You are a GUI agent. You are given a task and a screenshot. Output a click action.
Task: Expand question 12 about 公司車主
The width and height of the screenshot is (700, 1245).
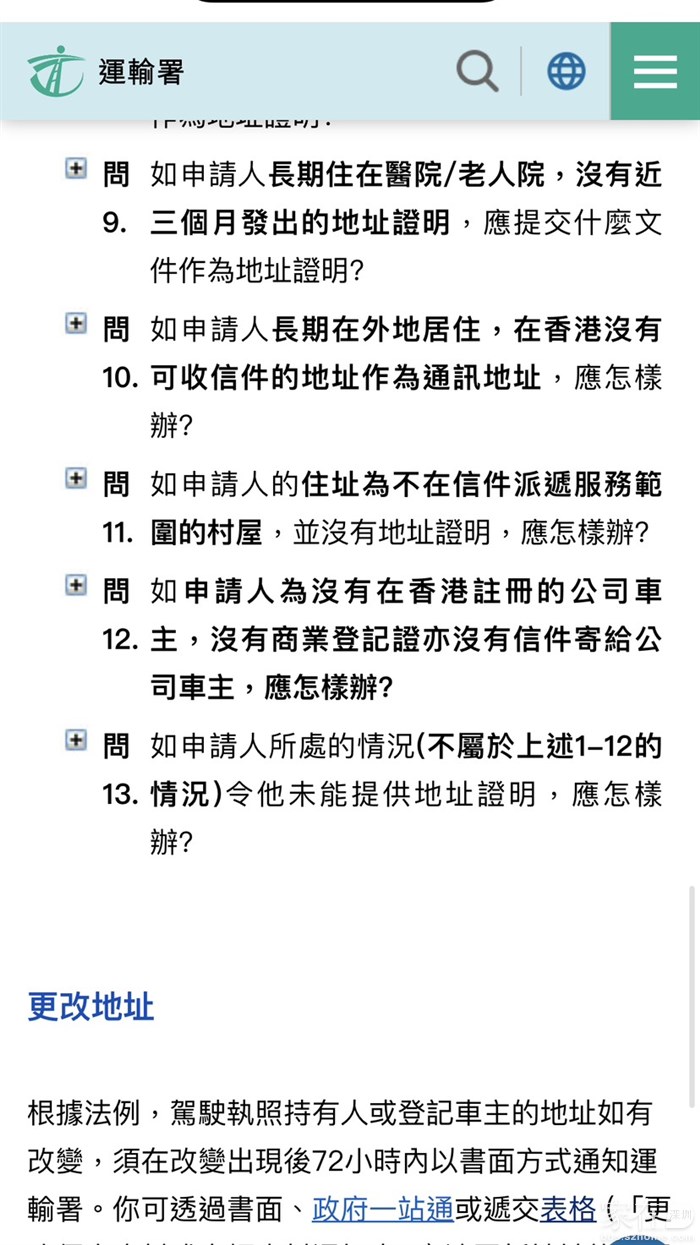click(76, 584)
